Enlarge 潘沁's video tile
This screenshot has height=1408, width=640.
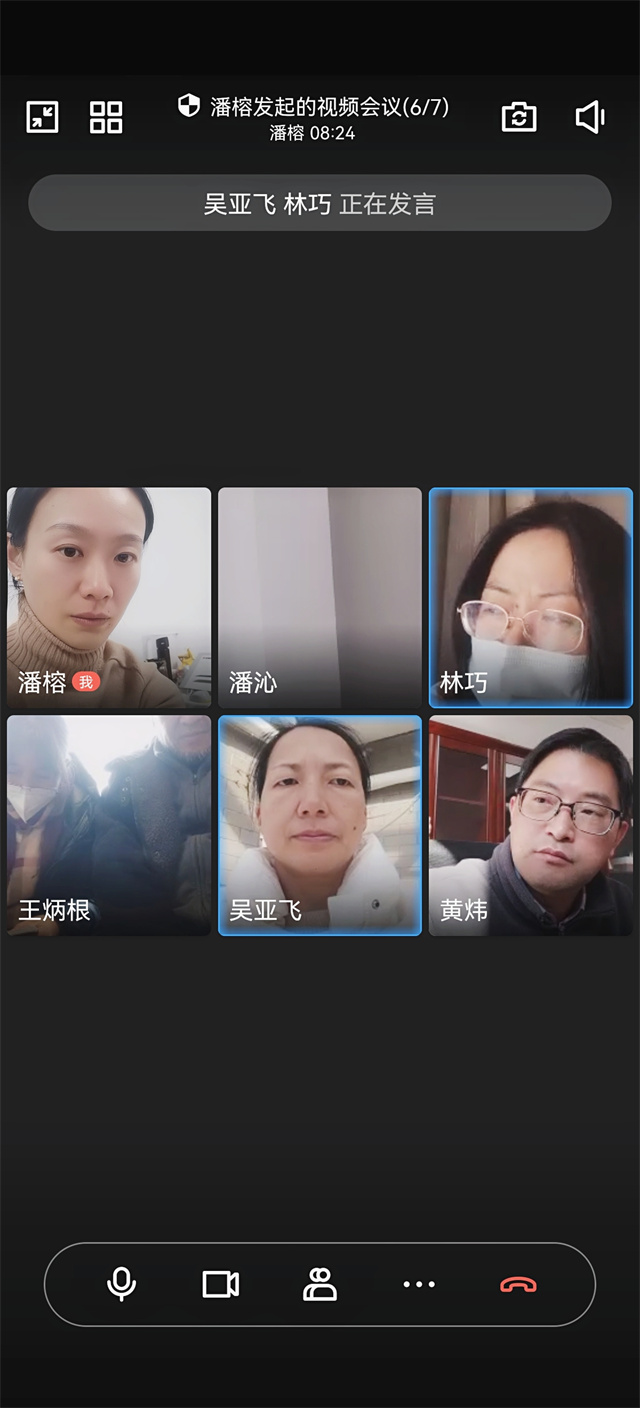coord(320,597)
